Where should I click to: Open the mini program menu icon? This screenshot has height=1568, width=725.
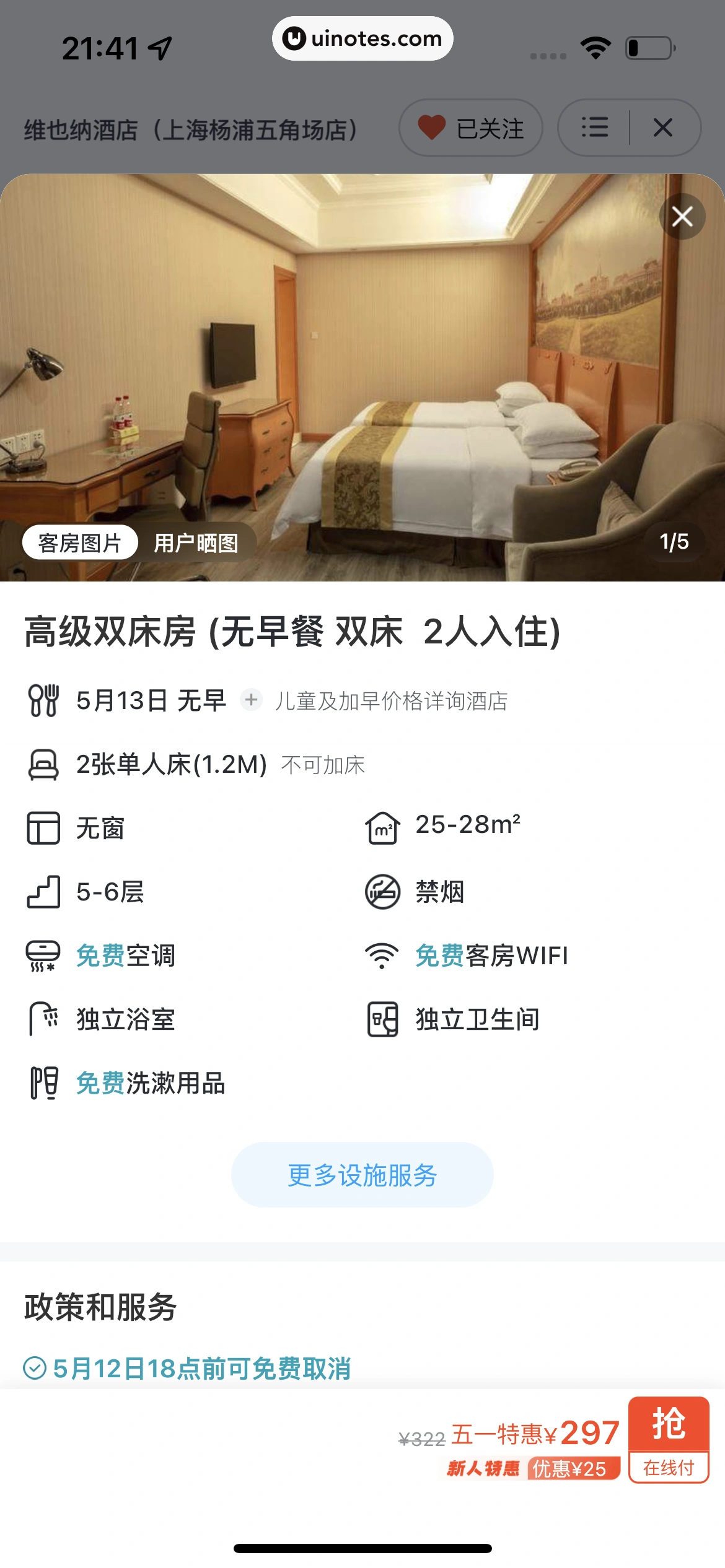pyautogui.click(x=594, y=128)
